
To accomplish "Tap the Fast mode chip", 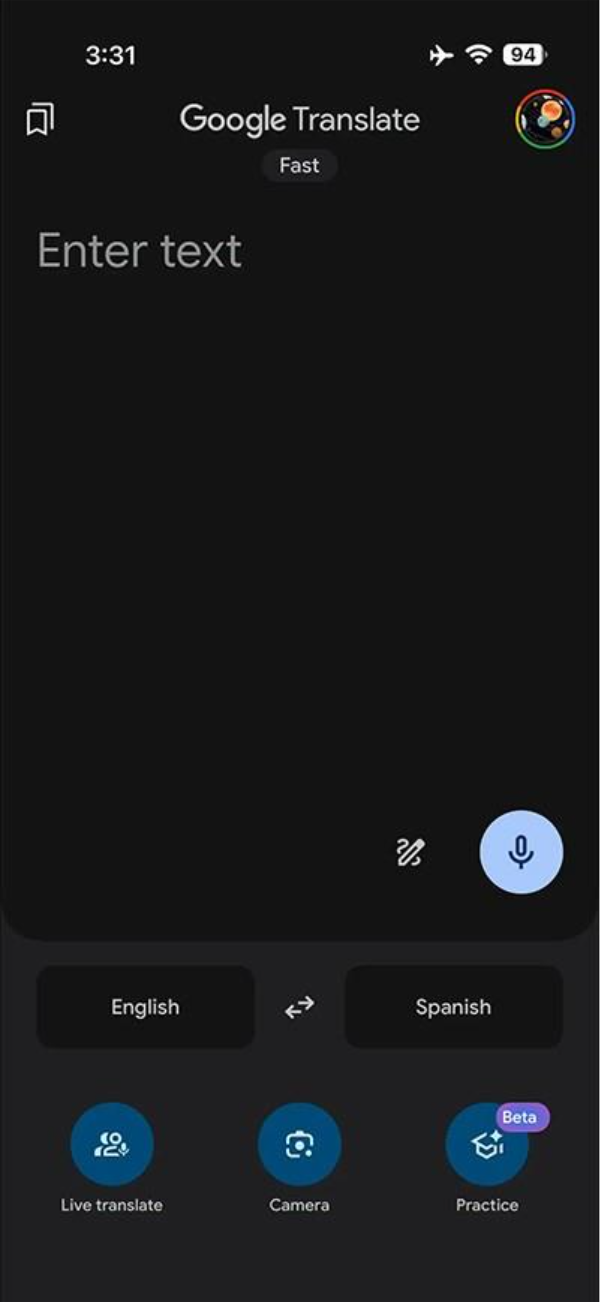I will click(299, 166).
